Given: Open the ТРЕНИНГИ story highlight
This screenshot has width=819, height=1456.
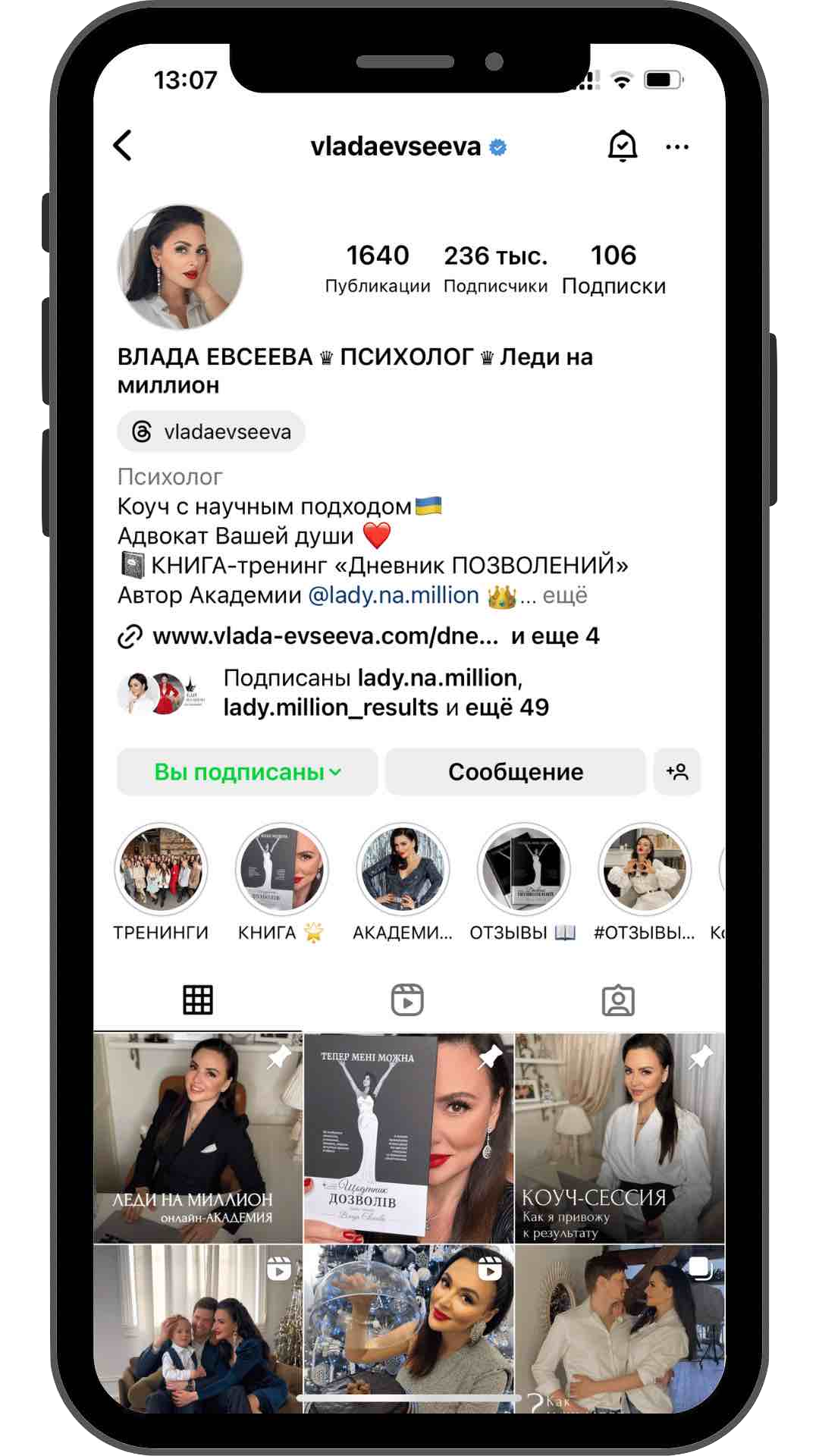Looking at the screenshot, I should tap(161, 869).
